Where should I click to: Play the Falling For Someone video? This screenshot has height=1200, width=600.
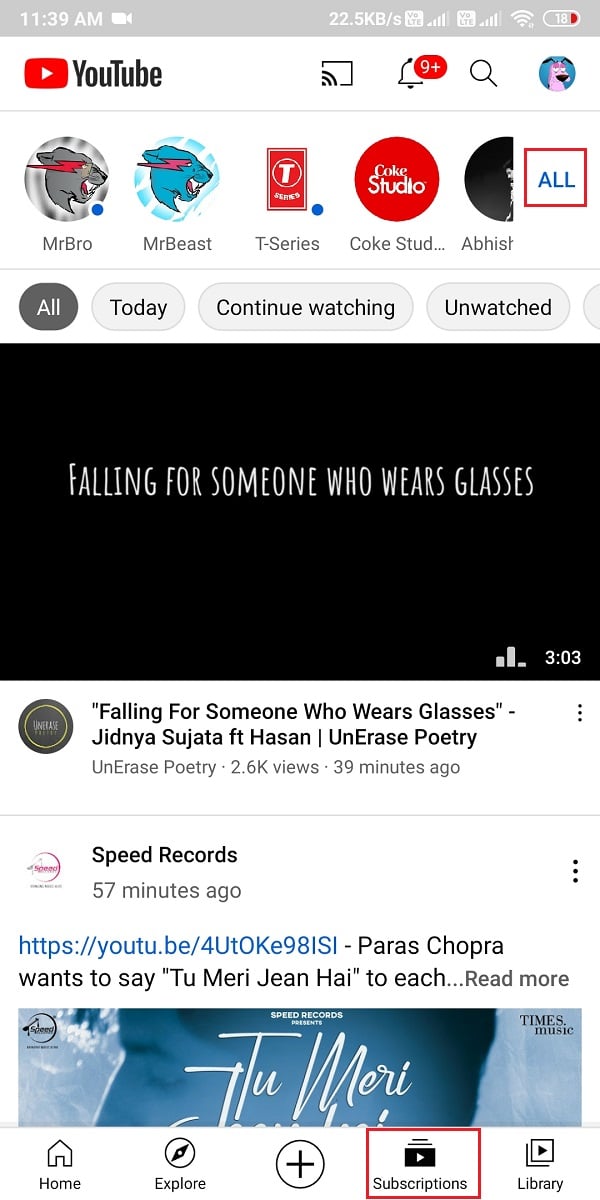point(300,511)
